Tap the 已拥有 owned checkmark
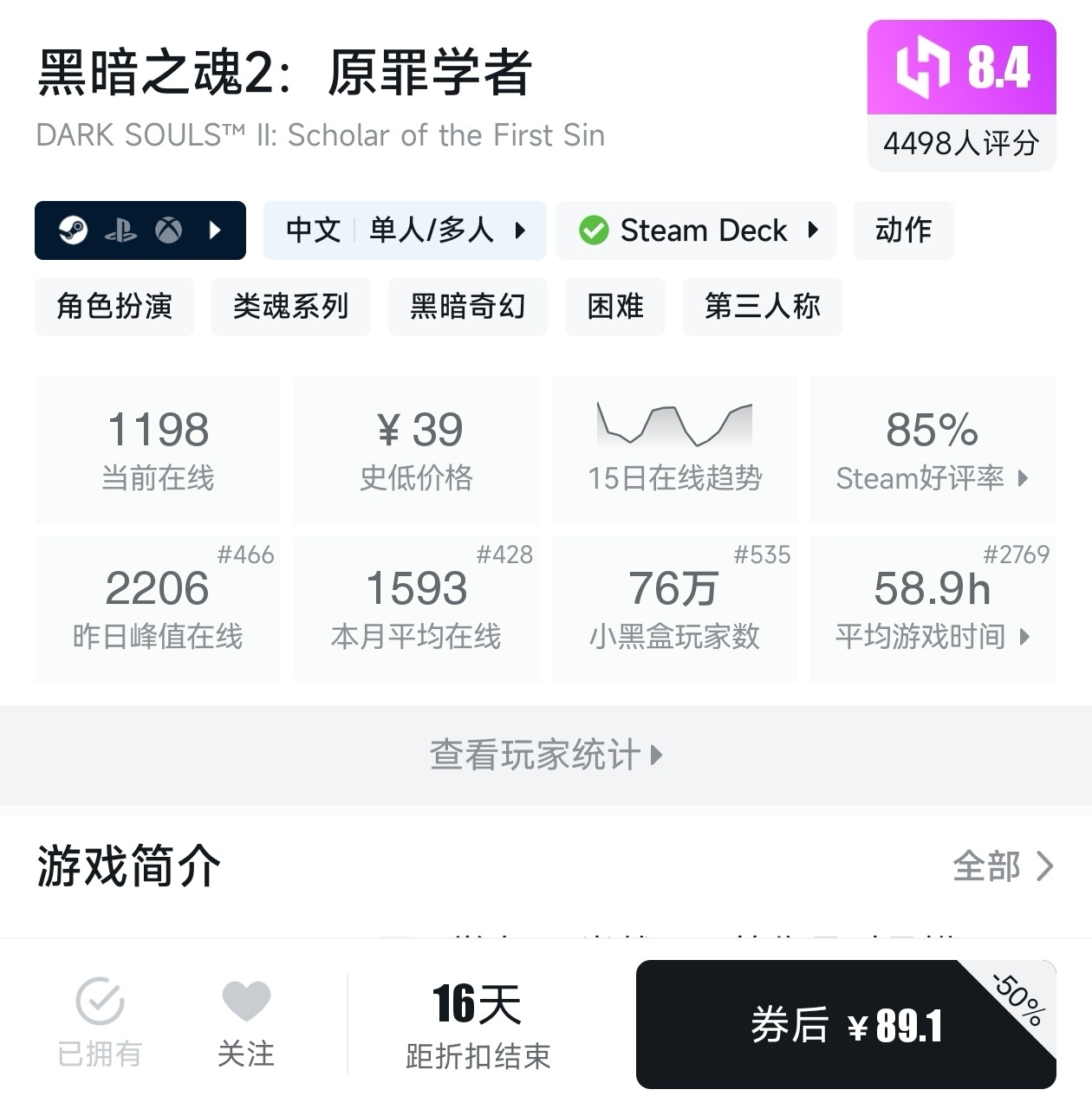This screenshot has height=1109, width=1092. [x=100, y=1022]
